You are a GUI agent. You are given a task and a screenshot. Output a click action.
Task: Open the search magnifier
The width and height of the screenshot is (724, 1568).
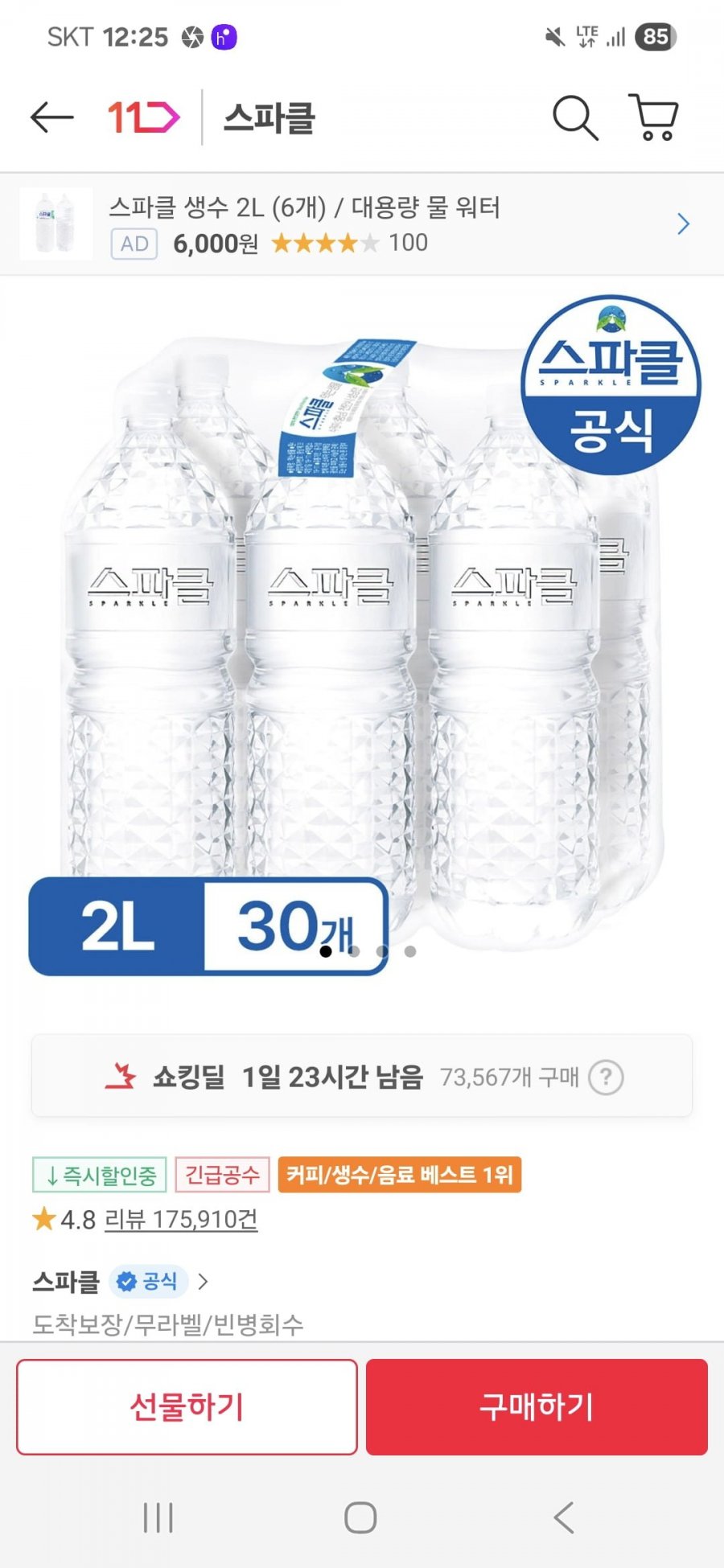574,118
